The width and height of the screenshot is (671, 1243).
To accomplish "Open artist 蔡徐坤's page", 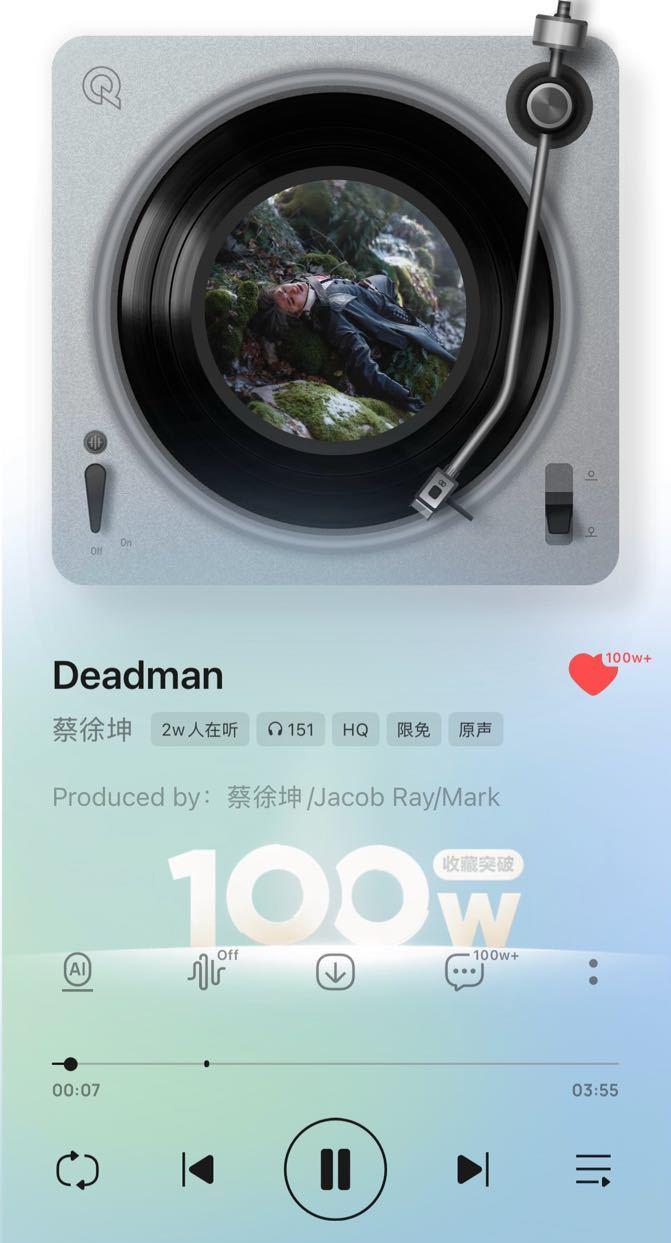I will pos(92,729).
